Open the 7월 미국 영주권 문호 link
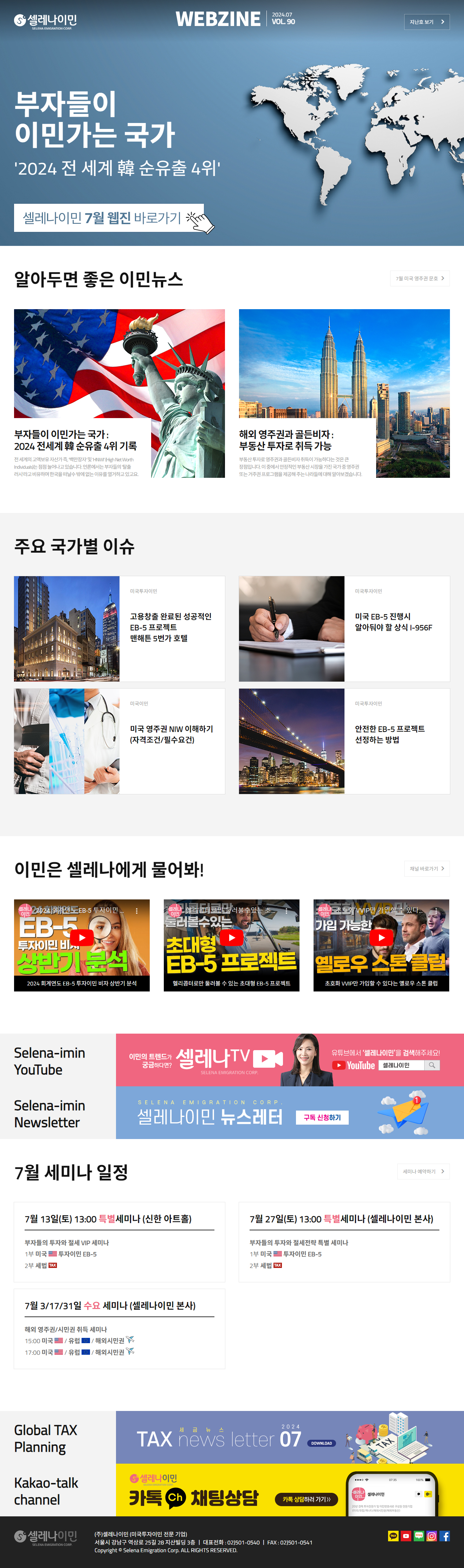The image size is (464, 1568). click(420, 278)
